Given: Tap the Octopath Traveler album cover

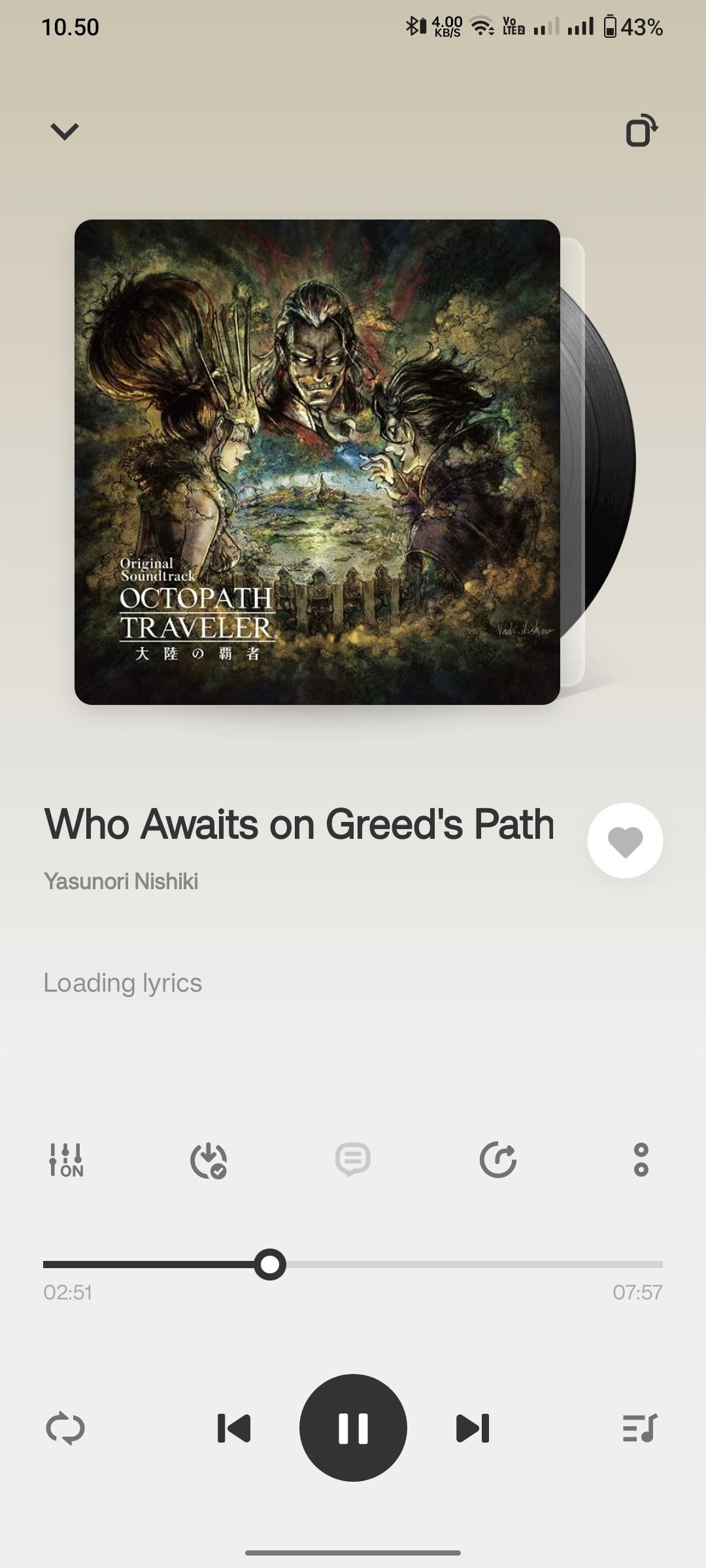Looking at the screenshot, I should tap(317, 462).
